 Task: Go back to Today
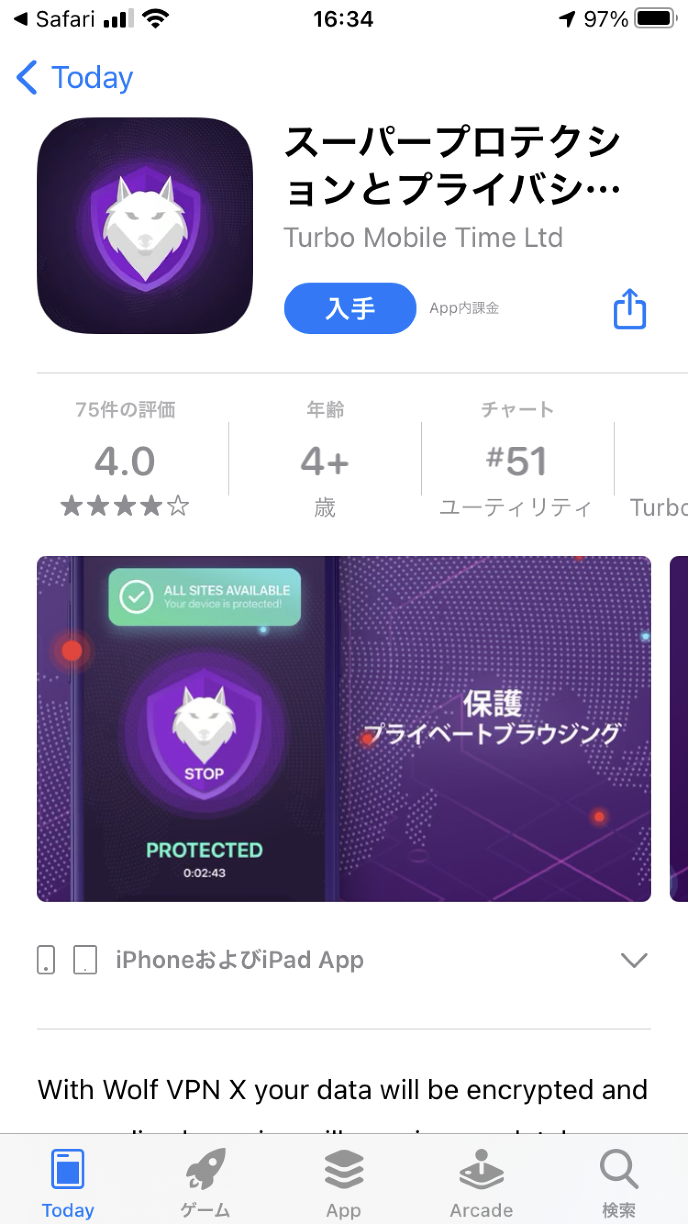tap(75, 78)
